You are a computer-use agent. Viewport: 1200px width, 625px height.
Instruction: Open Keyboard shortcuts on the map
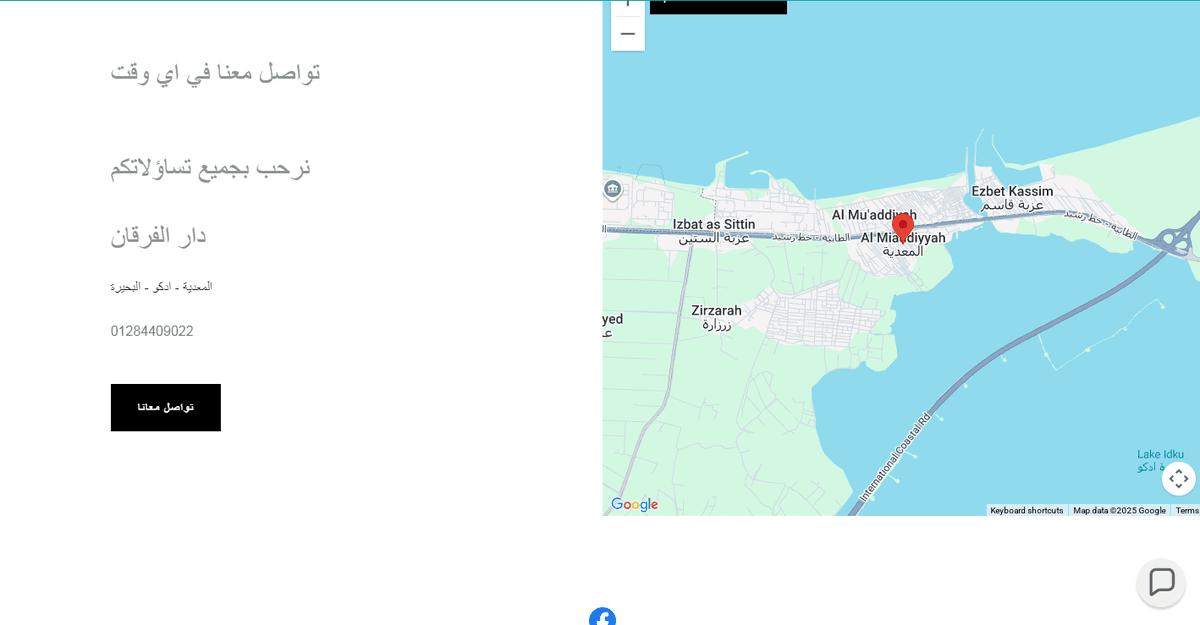pos(1026,510)
